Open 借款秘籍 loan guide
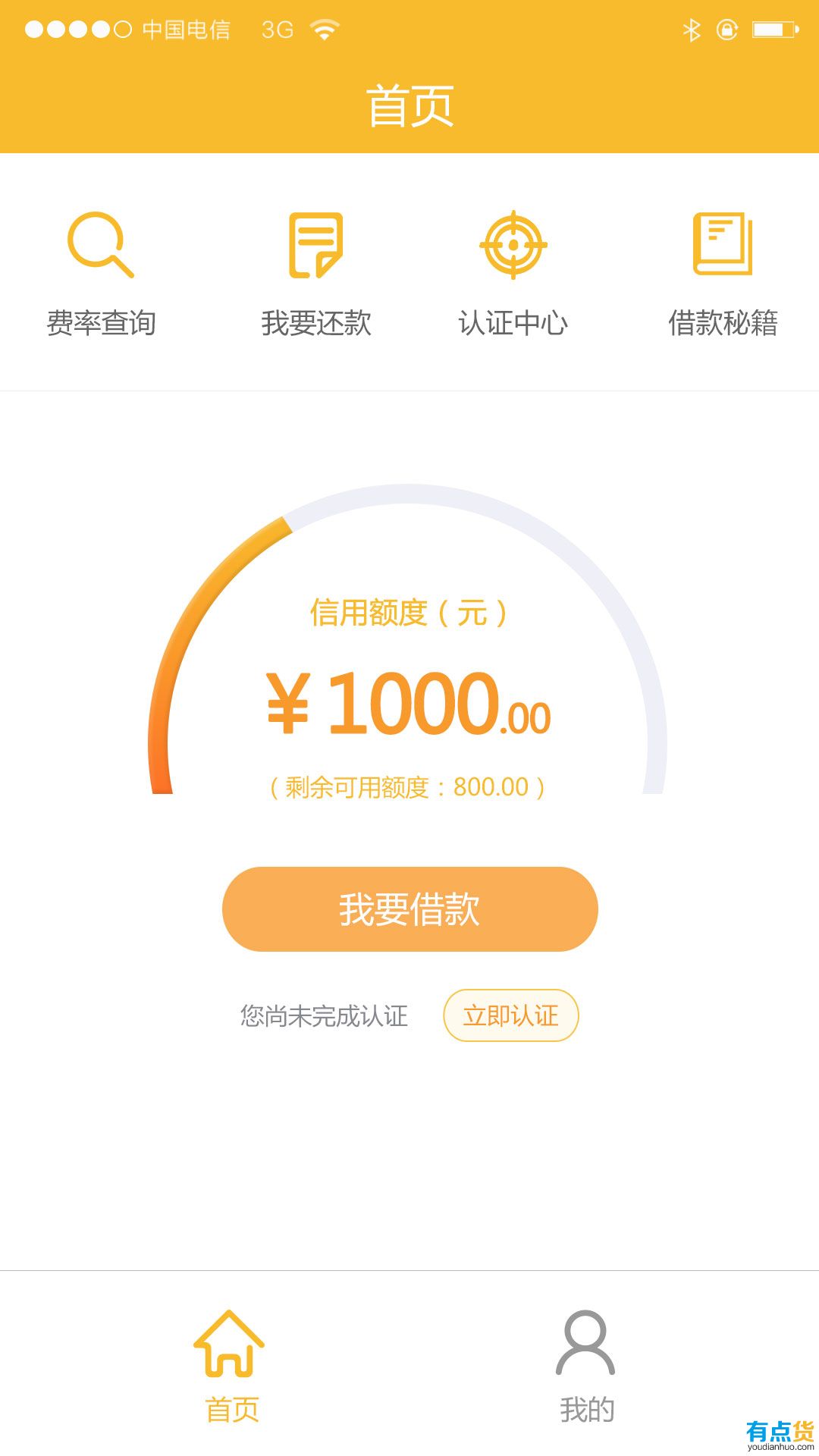This screenshot has width=819, height=1456. click(x=723, y=273)
